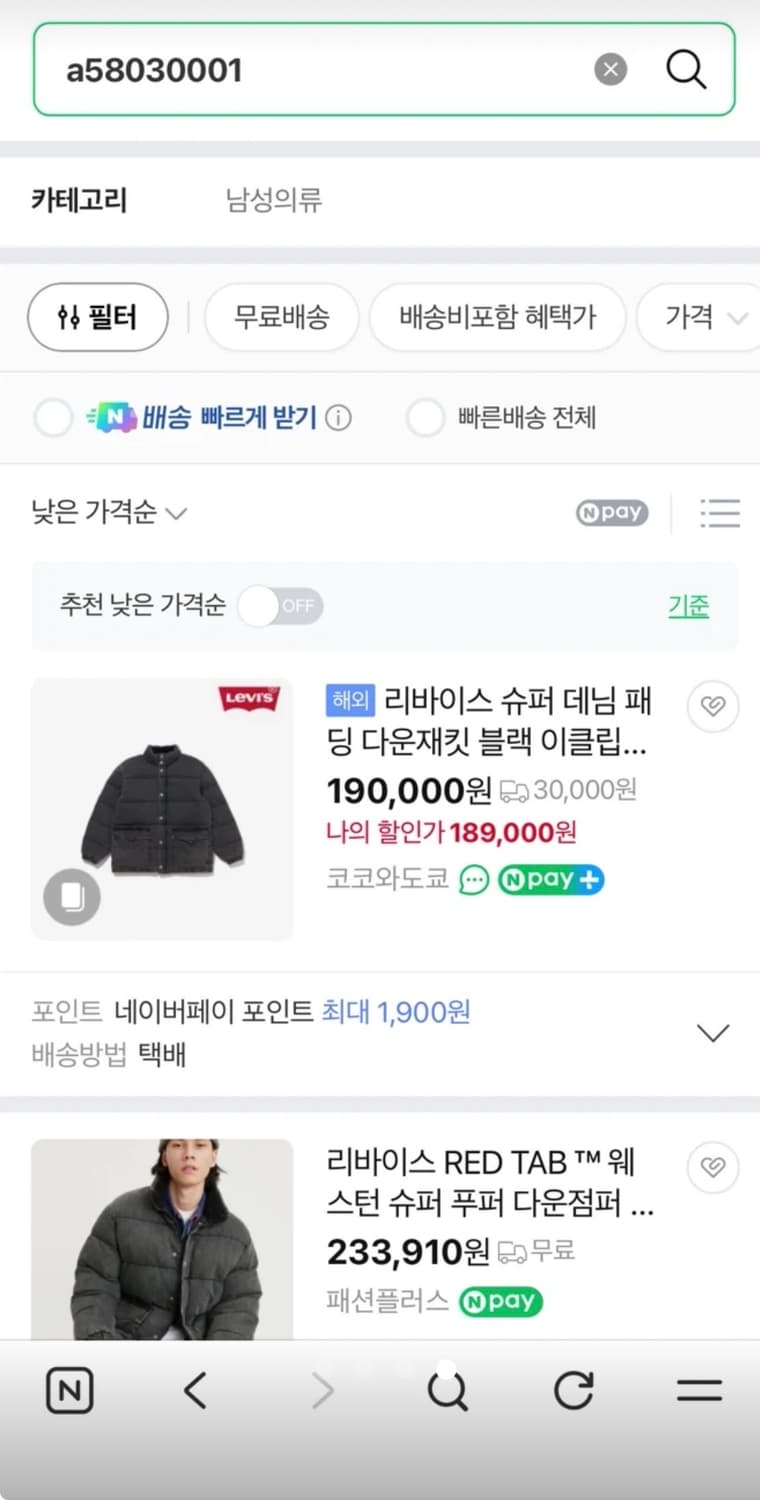Select the Npay payment filter icon
760x1500 pixels.
[x=611, y=513]
